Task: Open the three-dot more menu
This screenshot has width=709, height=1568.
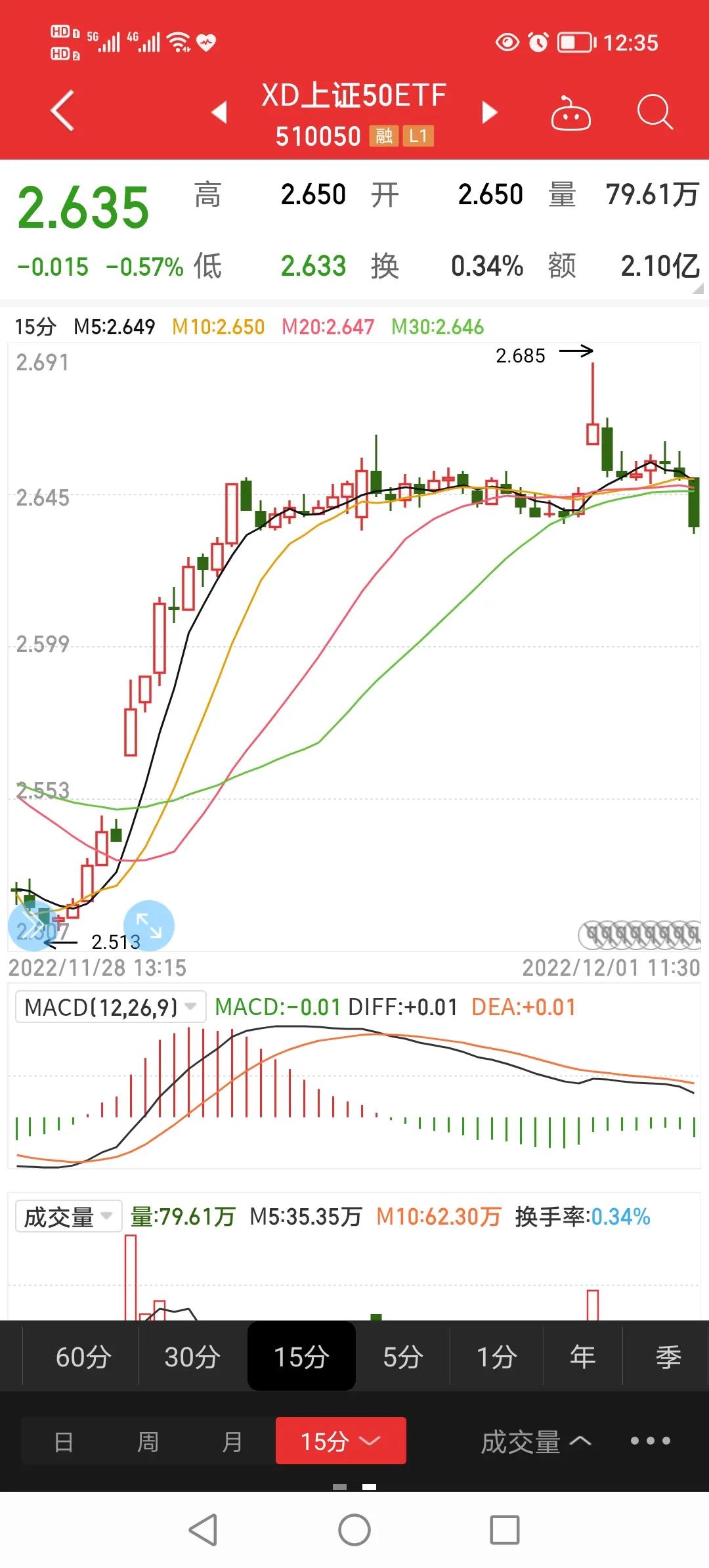Action: [x=650, y=1441]
